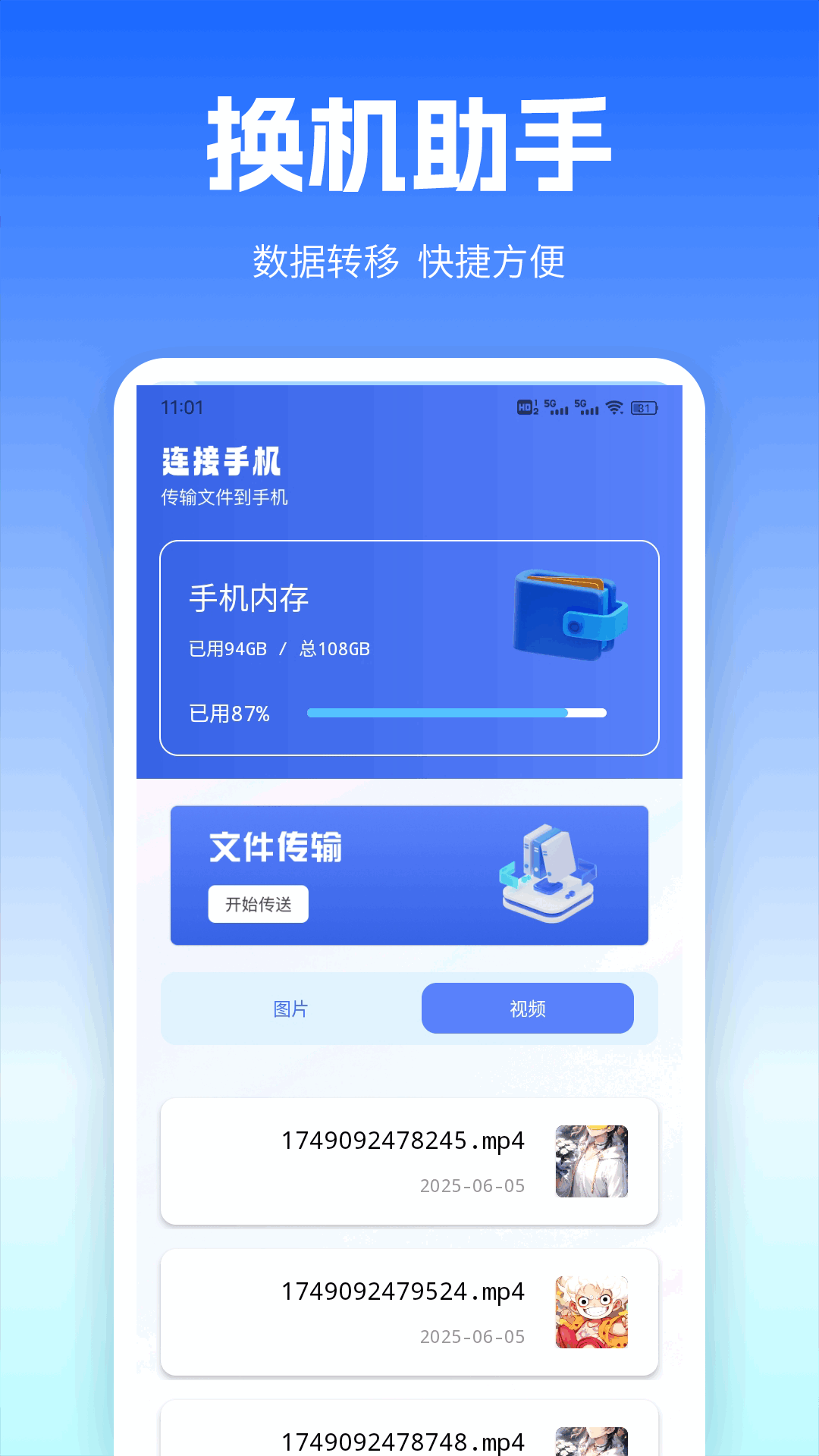The height and width of the screenshot is (1456, 819).
Task: Tap the HD icon in the status bar
Action: (x=526, y=407)
